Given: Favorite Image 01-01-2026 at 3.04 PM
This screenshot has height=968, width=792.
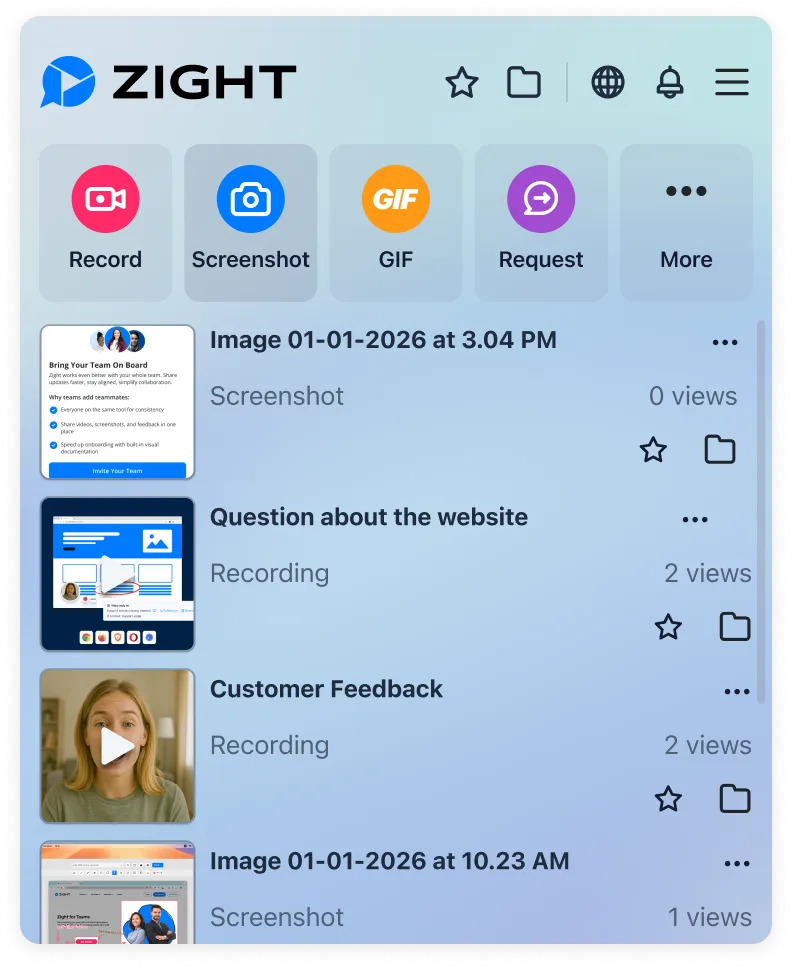Looking at the screenshot, I should pyautogui.click(x=653, y=449).
